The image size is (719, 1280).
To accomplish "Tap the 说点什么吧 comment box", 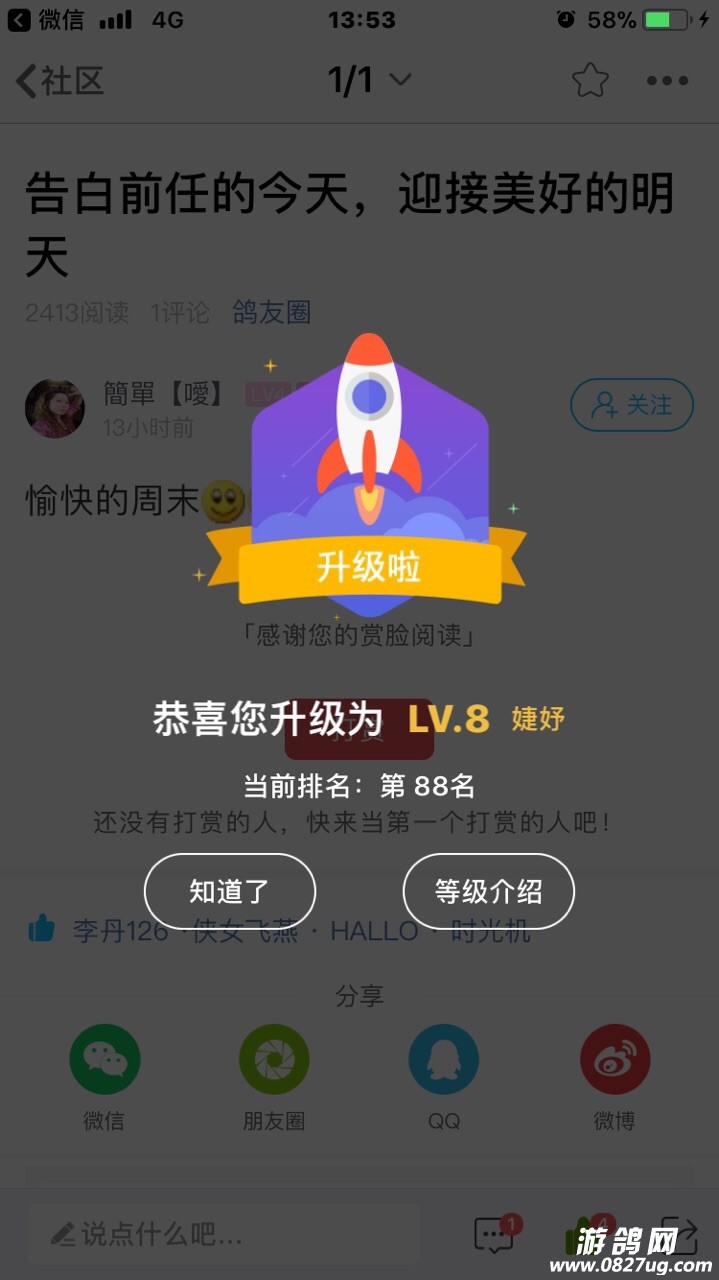I will 225,1234.
